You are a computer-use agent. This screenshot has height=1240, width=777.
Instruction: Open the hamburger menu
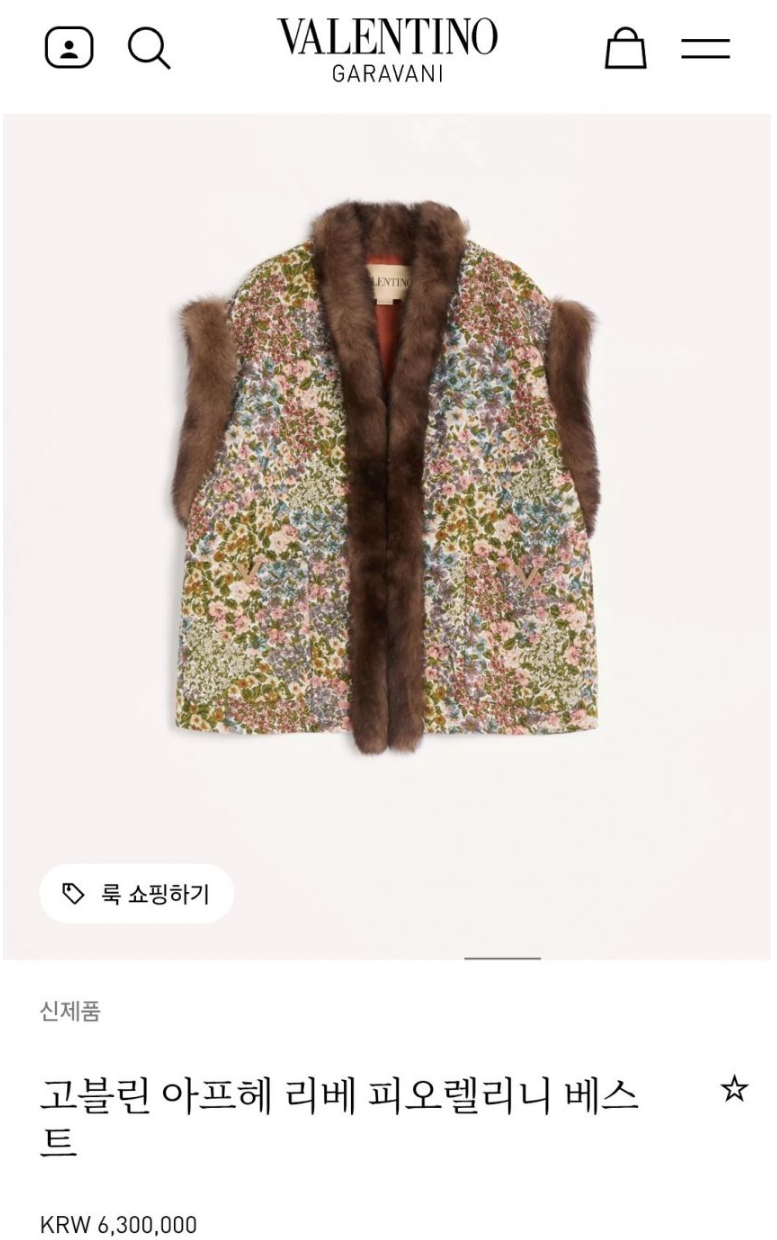(706, 48)
